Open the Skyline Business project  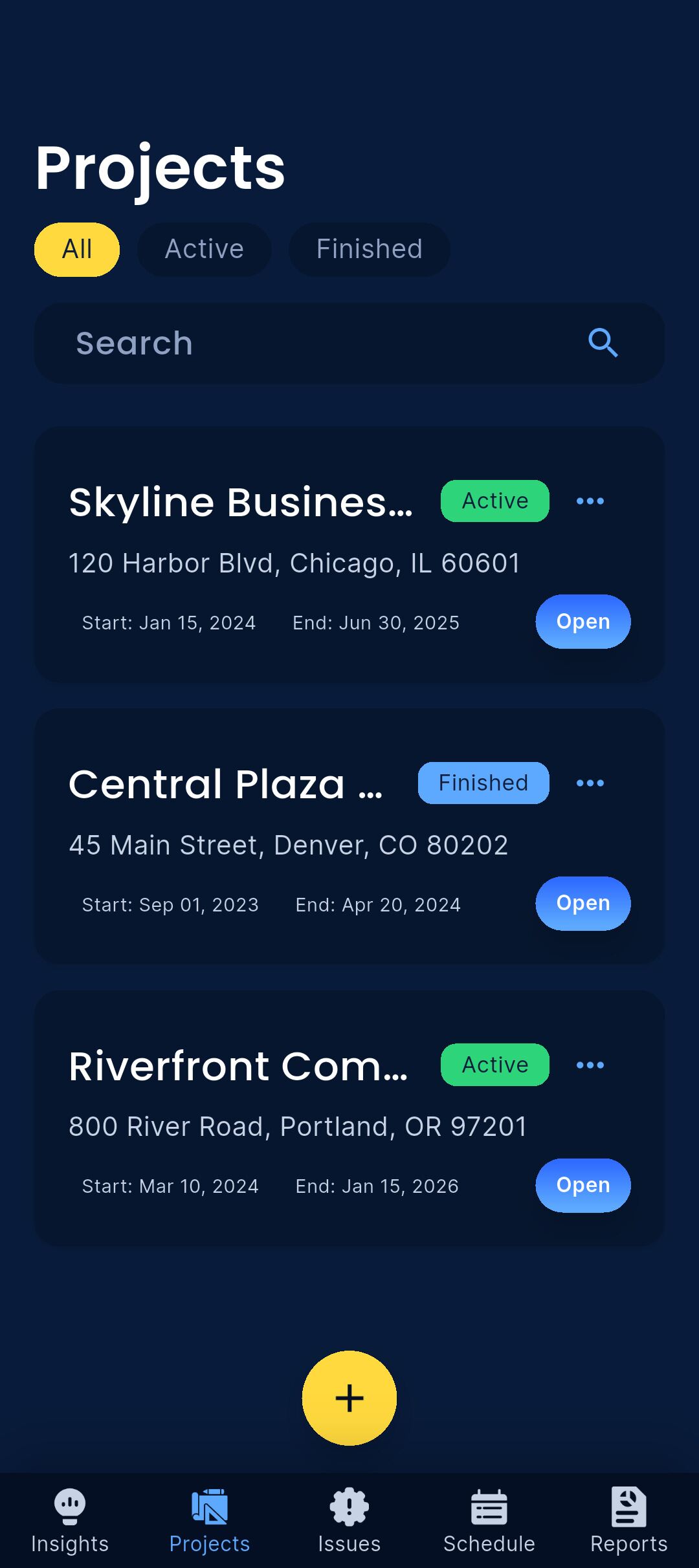coord(582,622)
